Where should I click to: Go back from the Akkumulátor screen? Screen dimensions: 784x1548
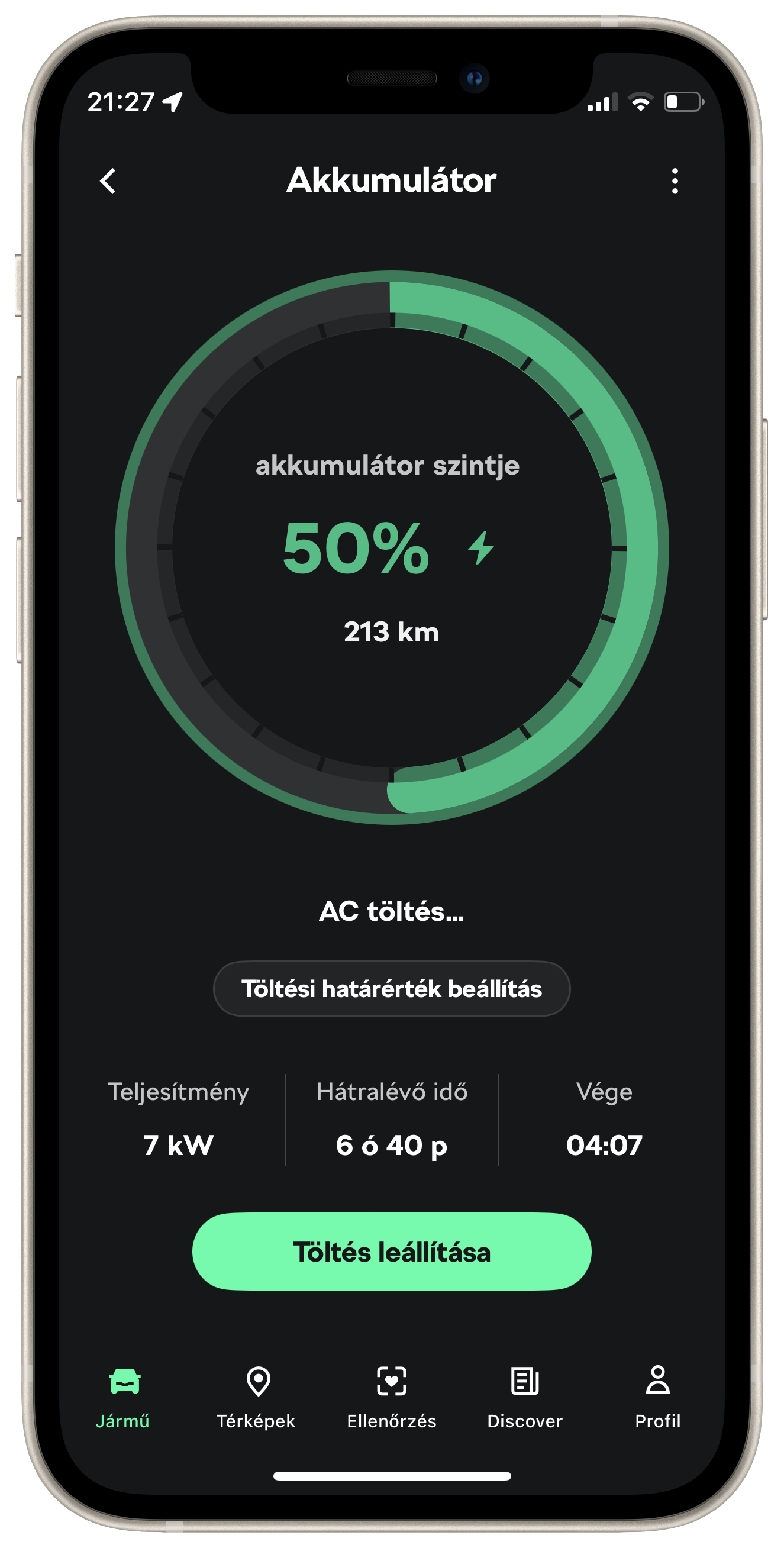pyautogui.click(x=108, y=181)
